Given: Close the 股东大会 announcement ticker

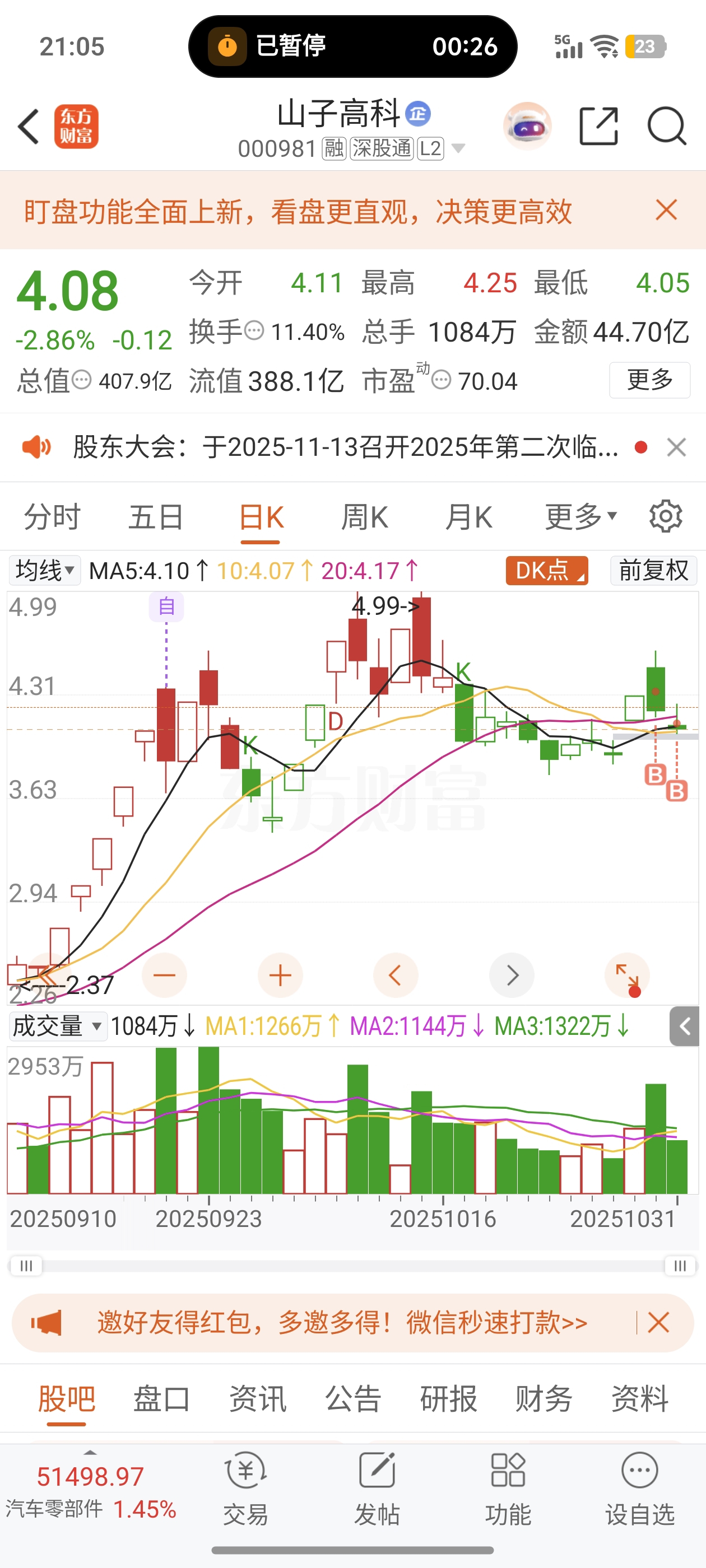Looking at the screenshot, I should point(676,447).
